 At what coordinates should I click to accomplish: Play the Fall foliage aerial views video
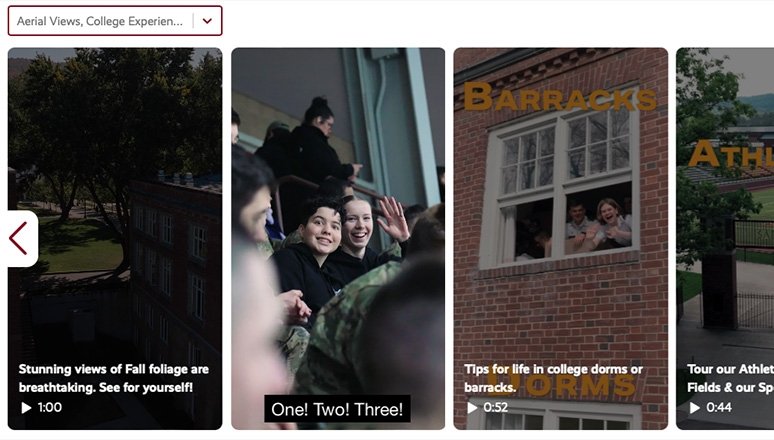tap(26, 407)
